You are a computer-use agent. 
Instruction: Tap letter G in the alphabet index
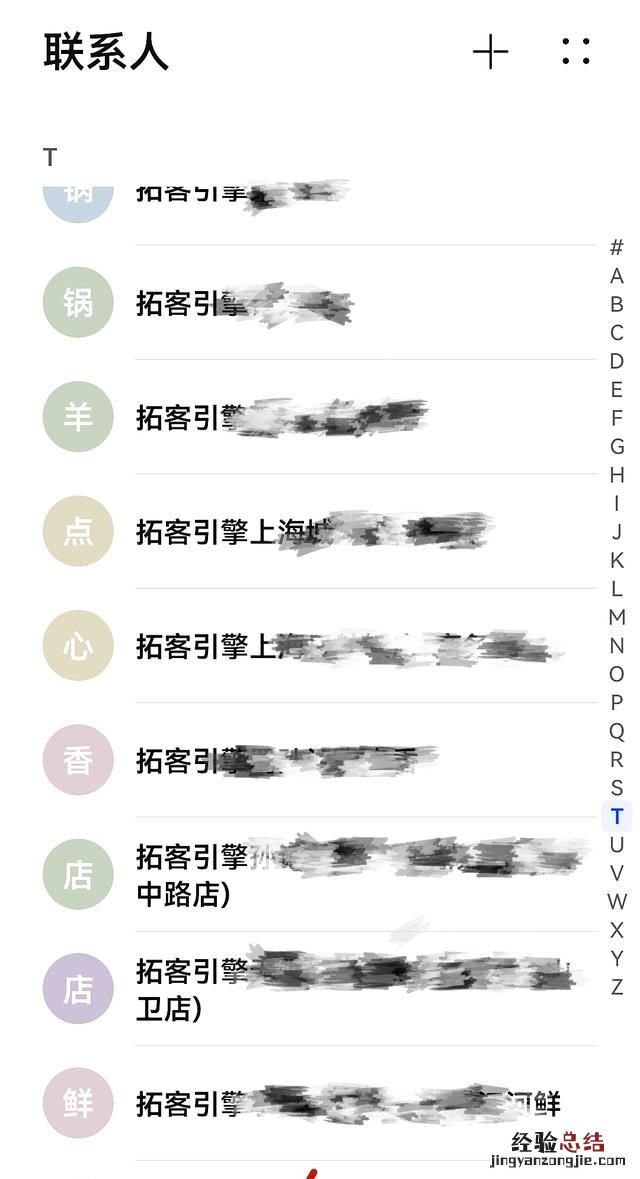pos(616,447)
